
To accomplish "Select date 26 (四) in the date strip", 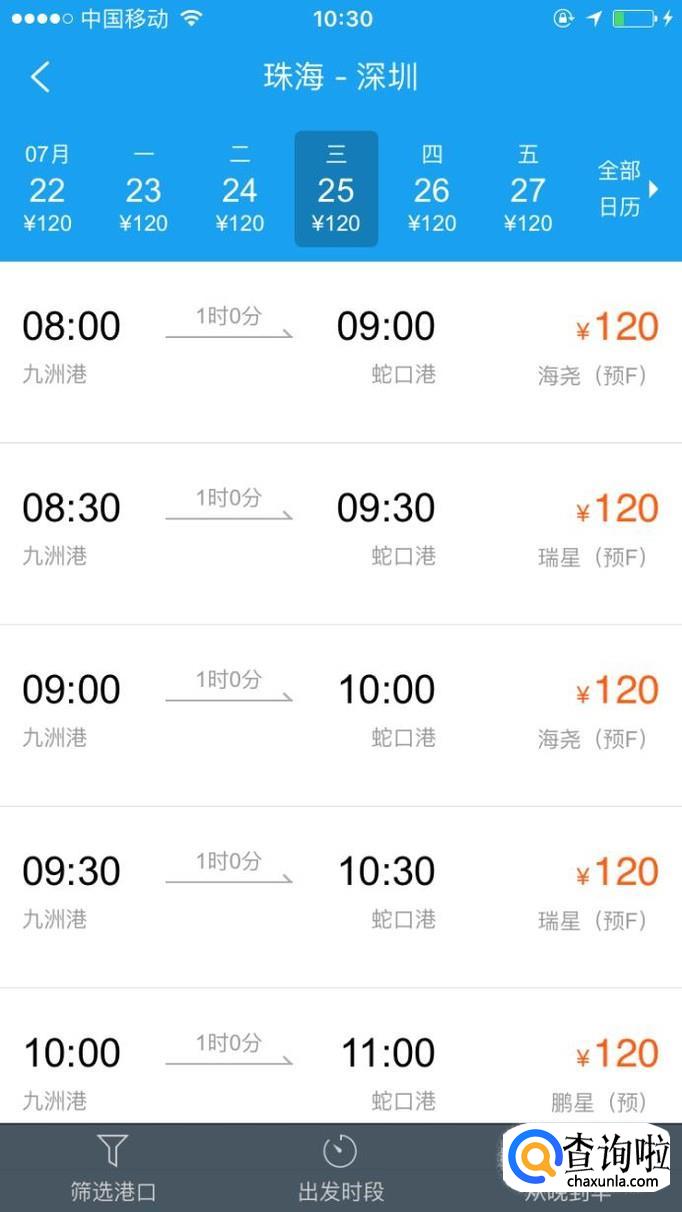I will [432, 189].
